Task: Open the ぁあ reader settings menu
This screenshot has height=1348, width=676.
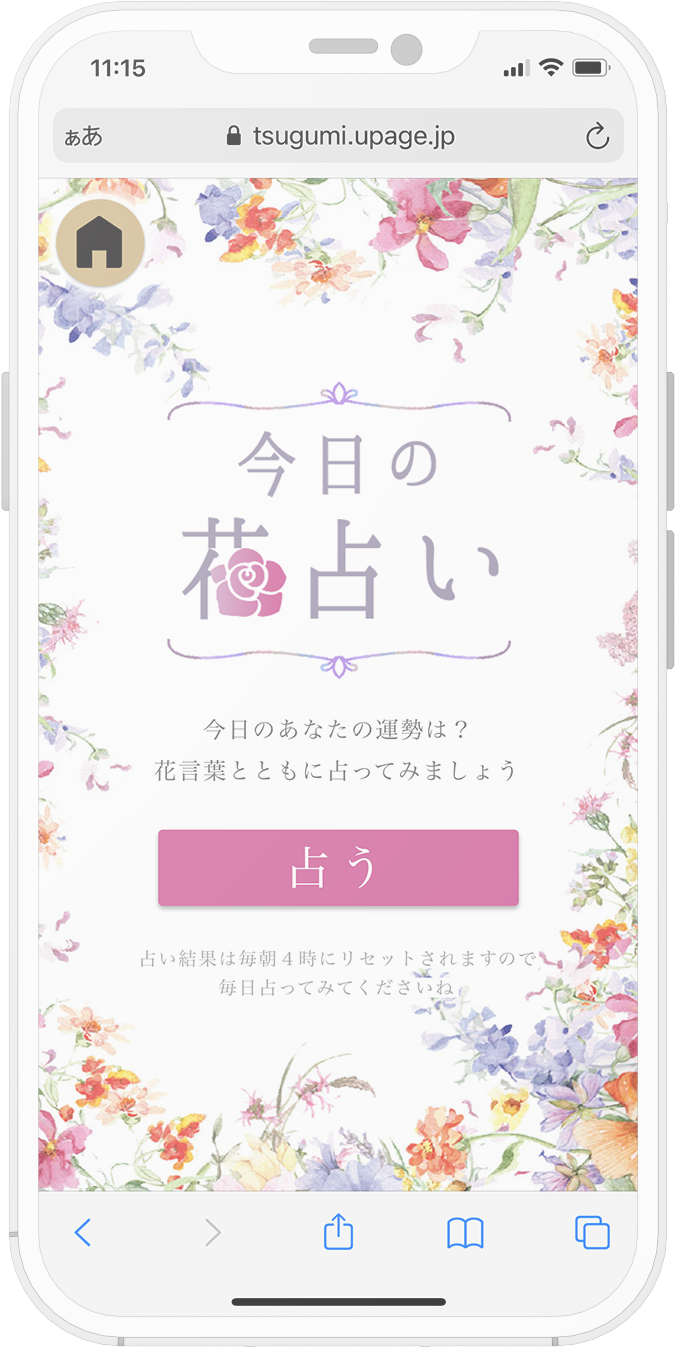Action: click(x=83, y=137)
